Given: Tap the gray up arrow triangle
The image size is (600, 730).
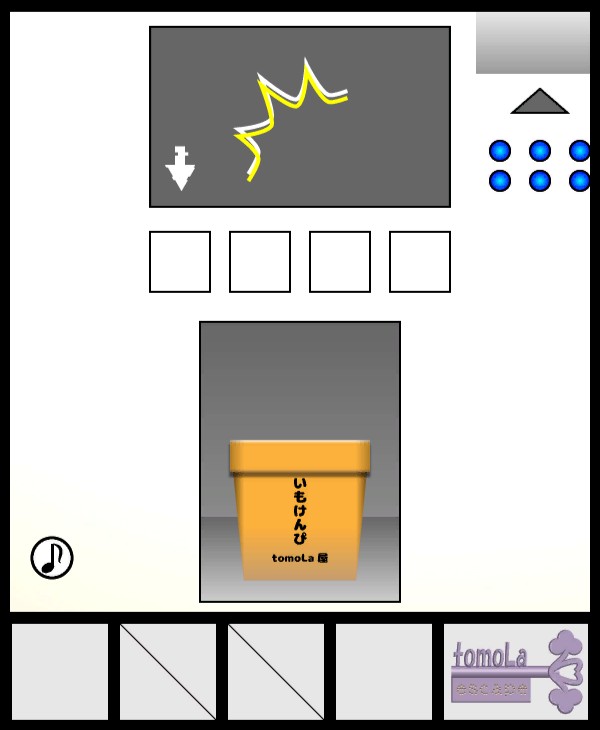Looking at the screenshot, I should pyautogui.click(x=540, y=103).
